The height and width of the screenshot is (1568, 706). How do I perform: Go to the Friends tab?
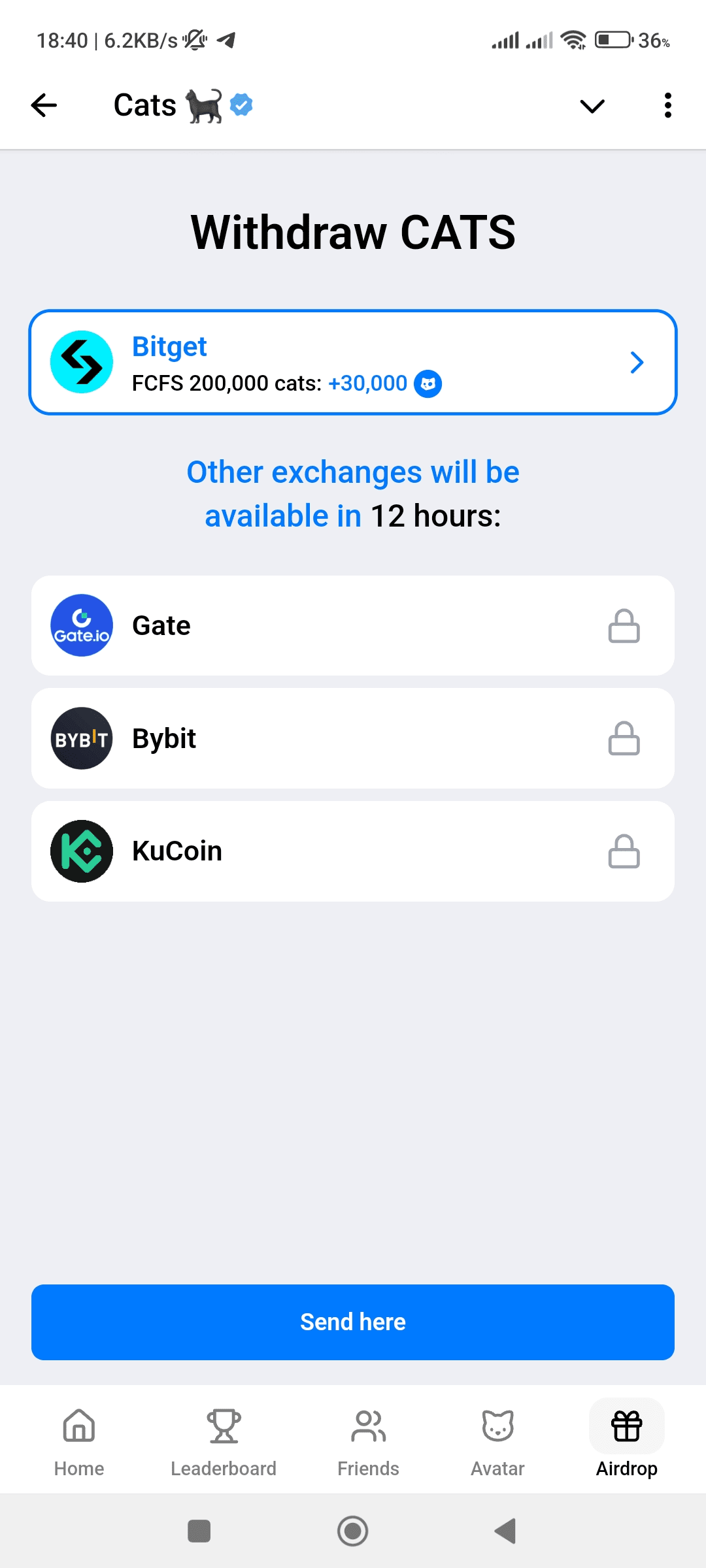[x=368, y=1437]
